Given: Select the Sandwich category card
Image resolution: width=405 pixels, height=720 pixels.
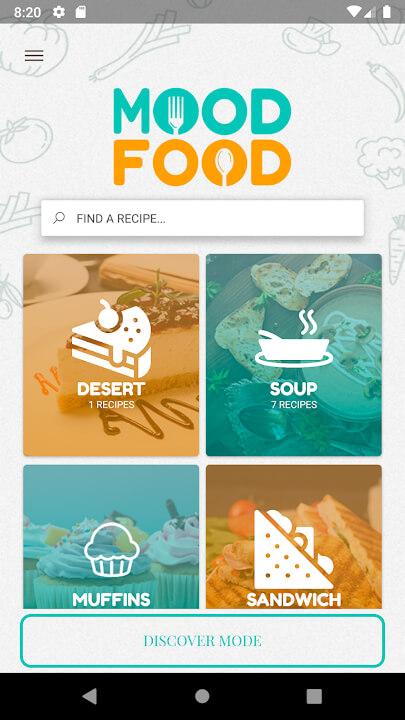Looking at the screenshot, I should tap(294, 537).
